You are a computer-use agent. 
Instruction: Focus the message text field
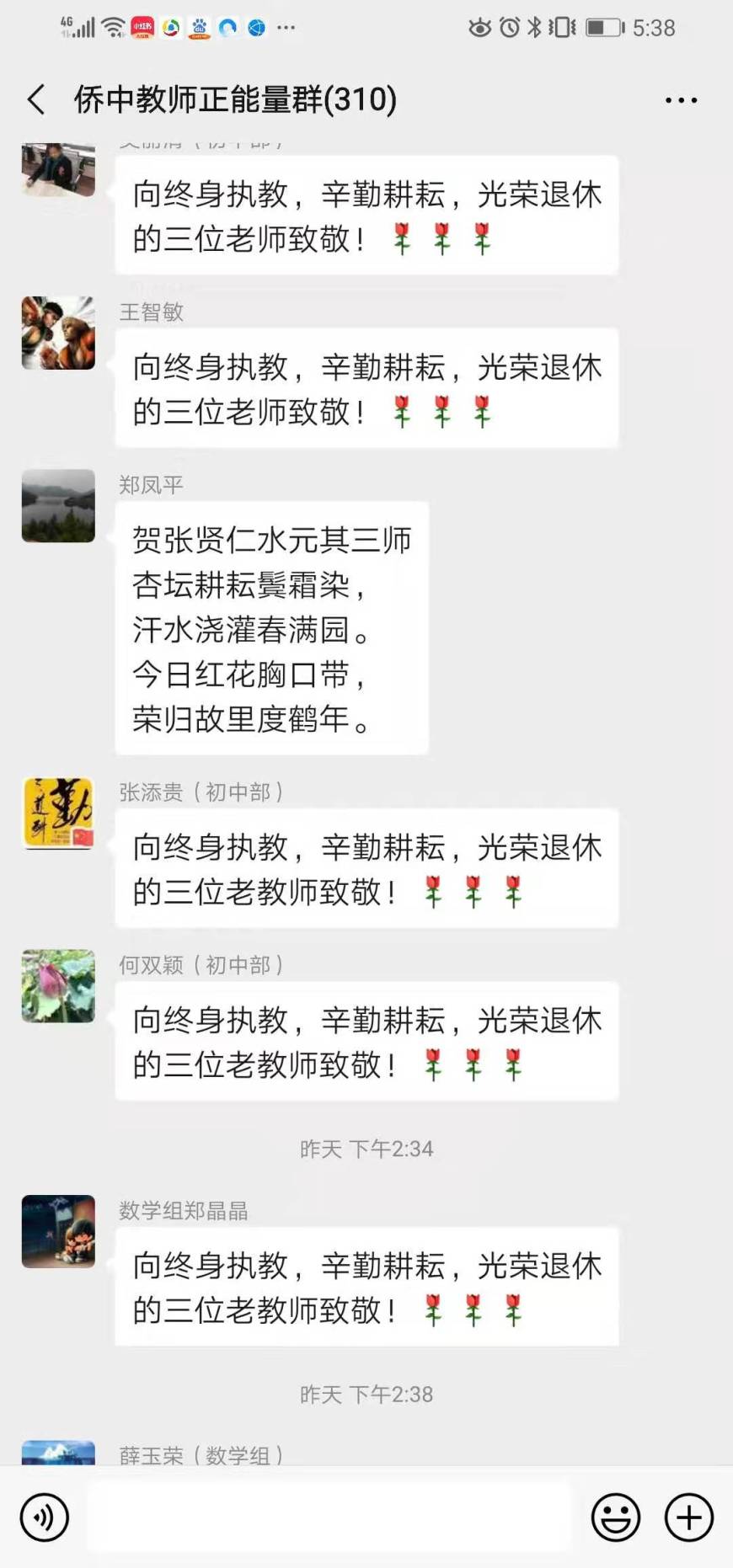[329, 1517]
